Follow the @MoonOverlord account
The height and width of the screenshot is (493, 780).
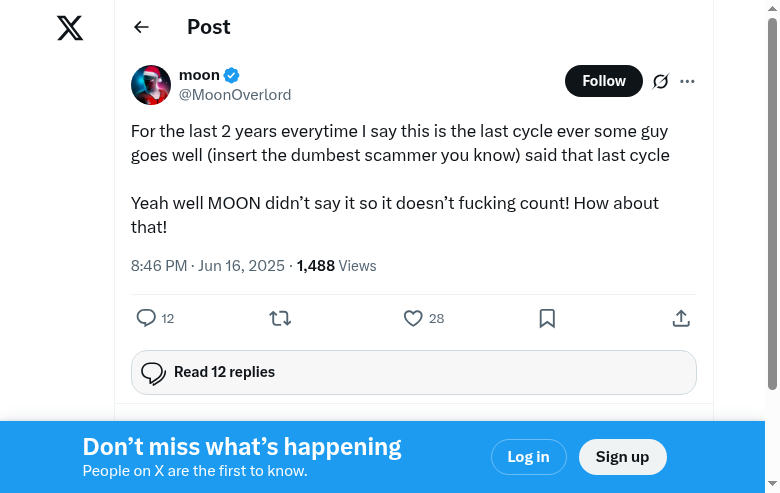pos(603,81)
